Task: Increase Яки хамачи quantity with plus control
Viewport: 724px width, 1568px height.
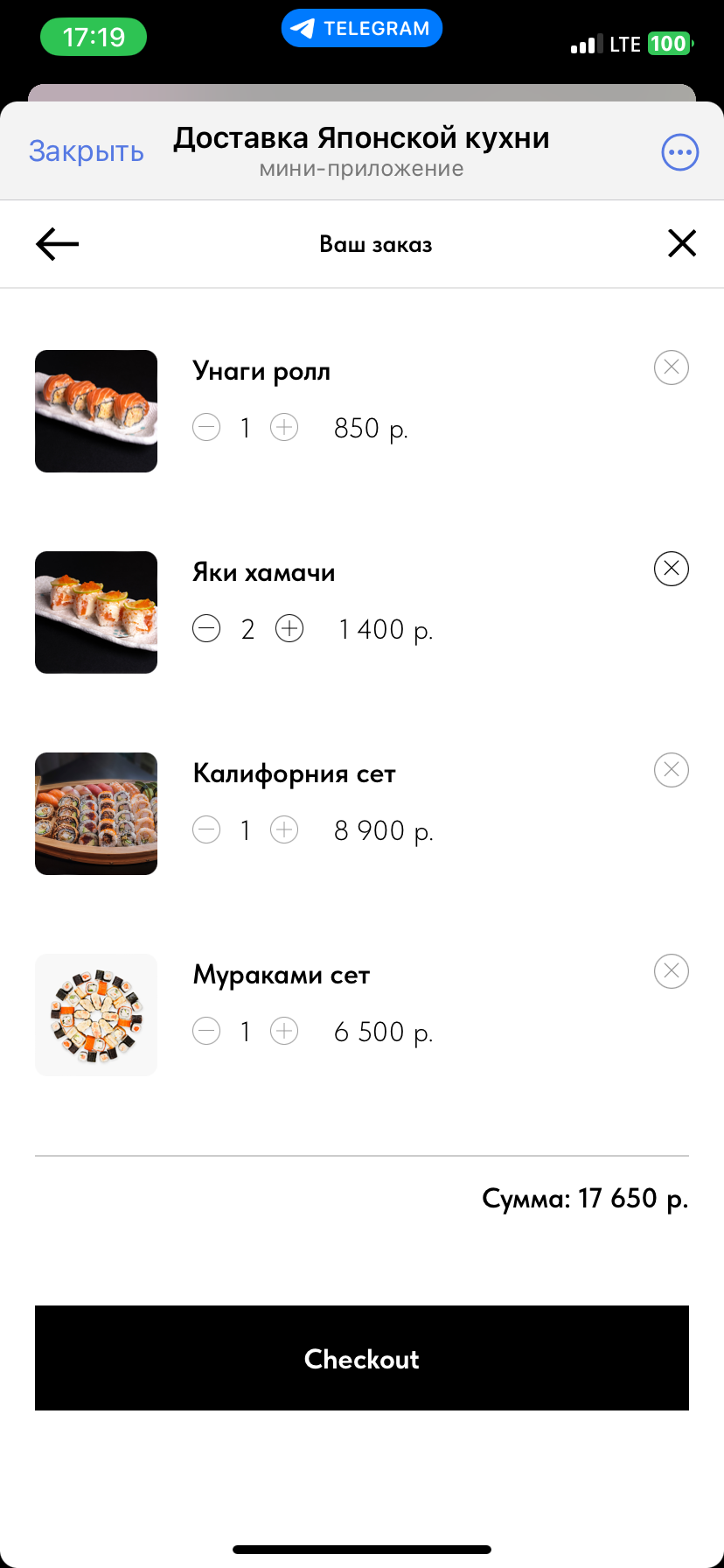Action: click(x=289, y=627)
